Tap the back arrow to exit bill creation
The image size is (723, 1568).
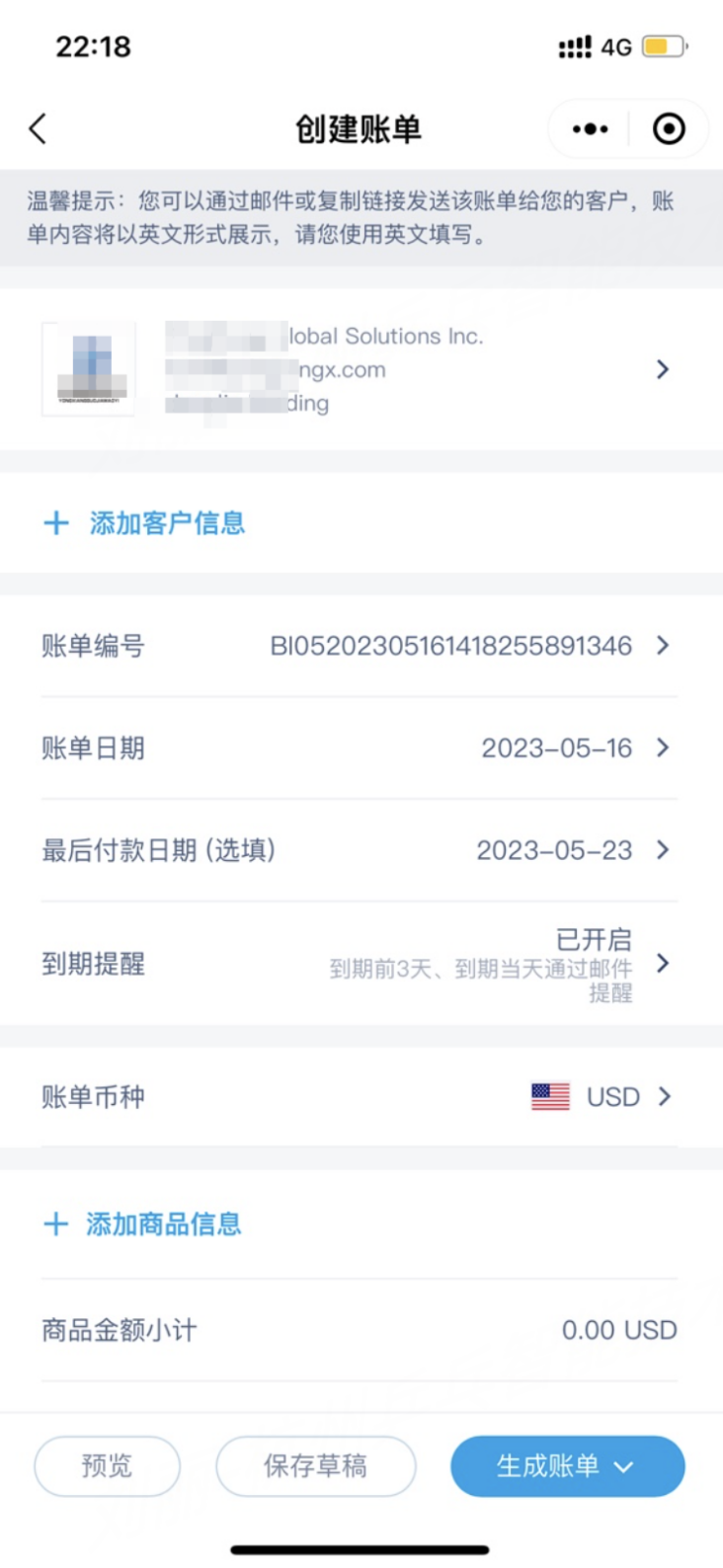click(x=38, y=128)
